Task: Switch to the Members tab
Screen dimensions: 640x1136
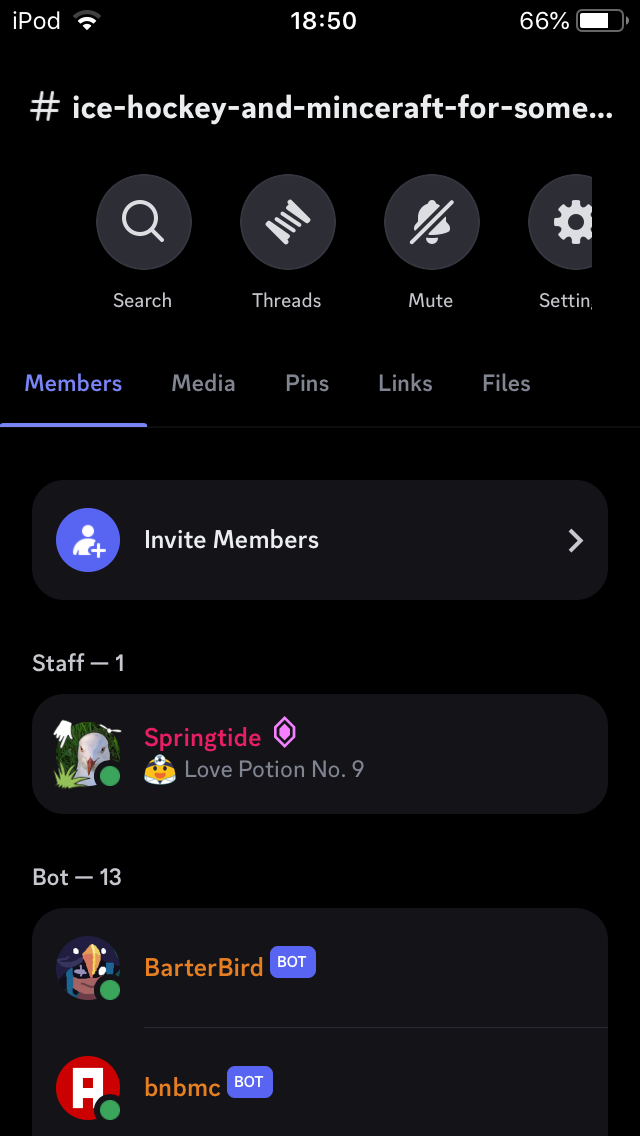Action: [x=73, y=384]
